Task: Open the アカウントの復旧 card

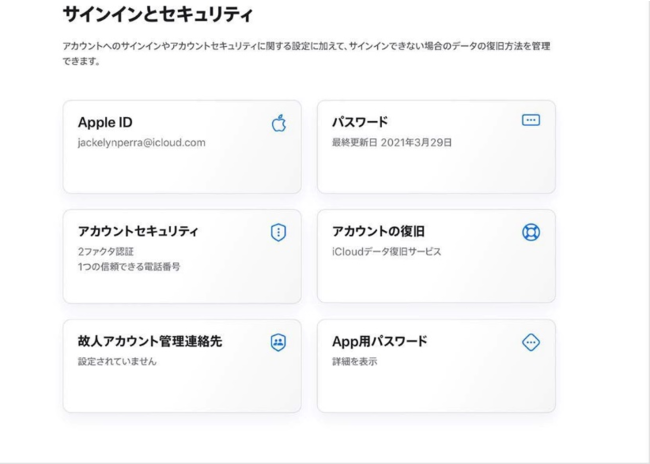Action: [x=435, y=256]
